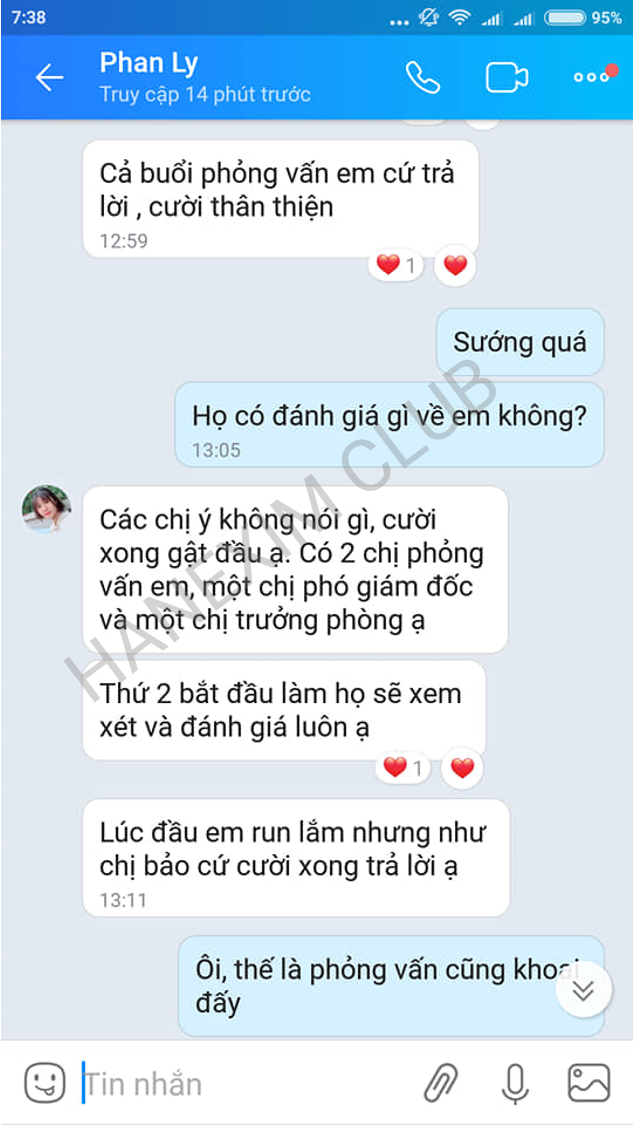Jump to newest messages with down arrow
The height and width of the screenshot is (1125, 633).
pos(583,990)
